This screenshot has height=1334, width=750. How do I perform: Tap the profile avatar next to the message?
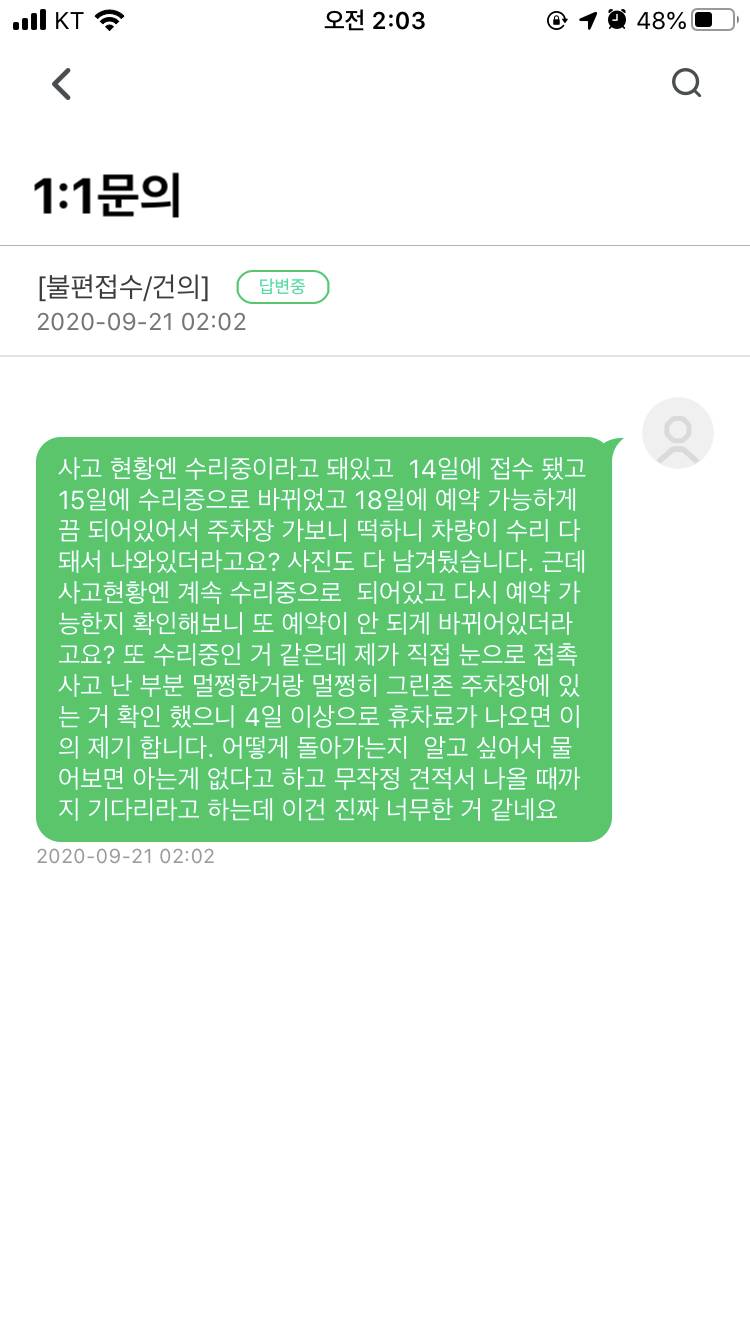coord(677,434)
